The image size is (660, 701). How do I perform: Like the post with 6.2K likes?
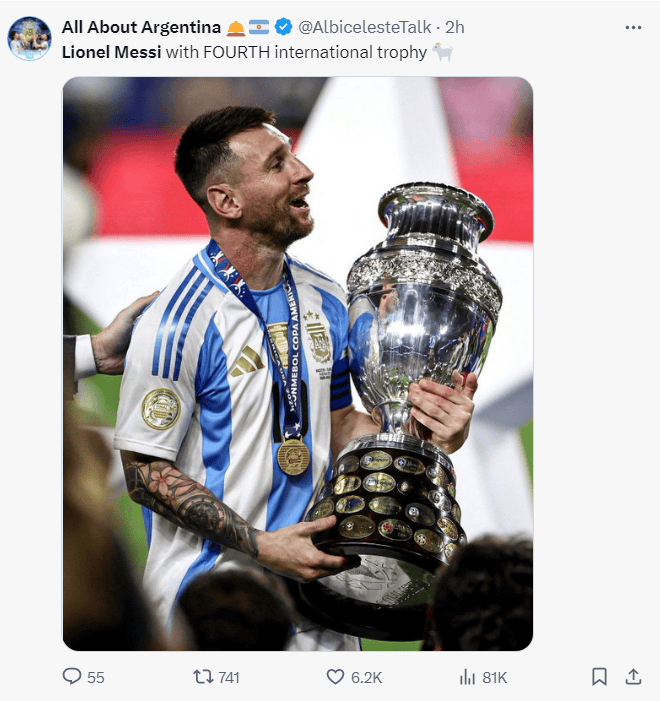337,677
